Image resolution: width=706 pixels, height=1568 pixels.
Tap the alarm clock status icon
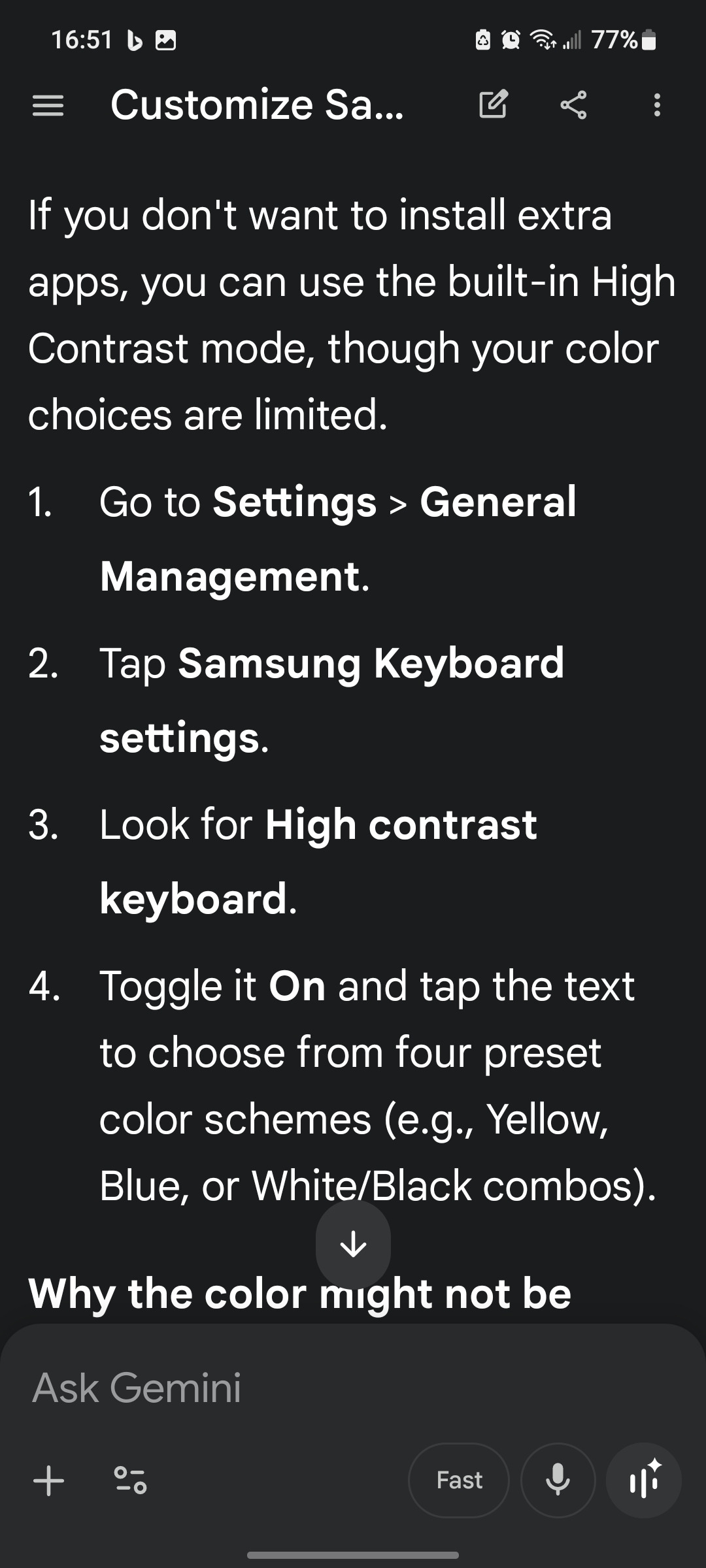(x=510, y=41)
